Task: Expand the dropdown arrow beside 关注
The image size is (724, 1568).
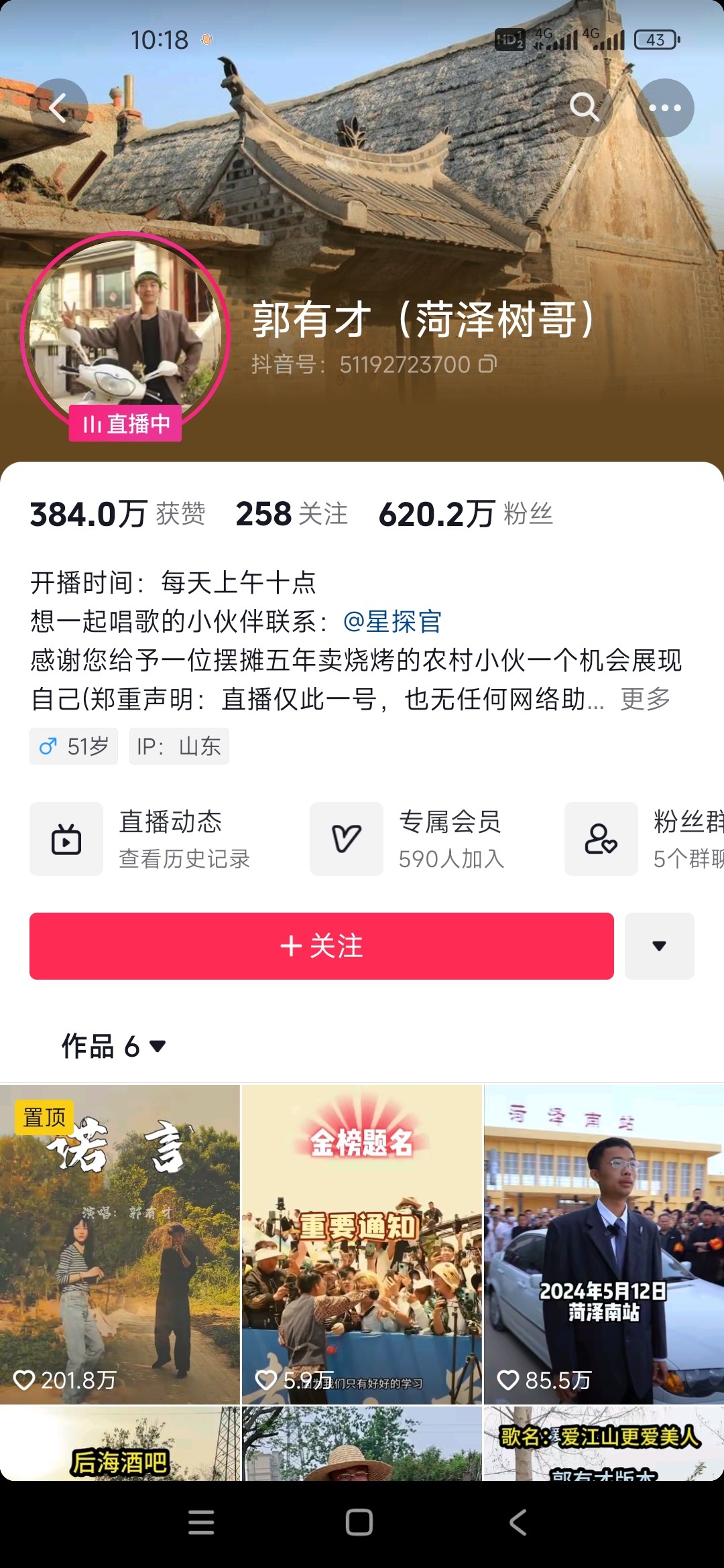Action: pyautogui.click(x=660, y=946)
